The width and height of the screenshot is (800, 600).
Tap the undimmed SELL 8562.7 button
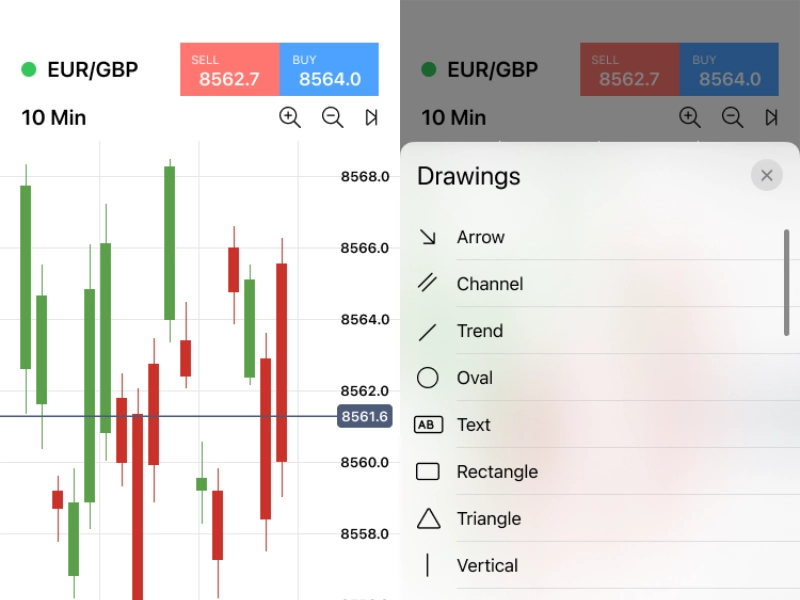pos(229,70)
